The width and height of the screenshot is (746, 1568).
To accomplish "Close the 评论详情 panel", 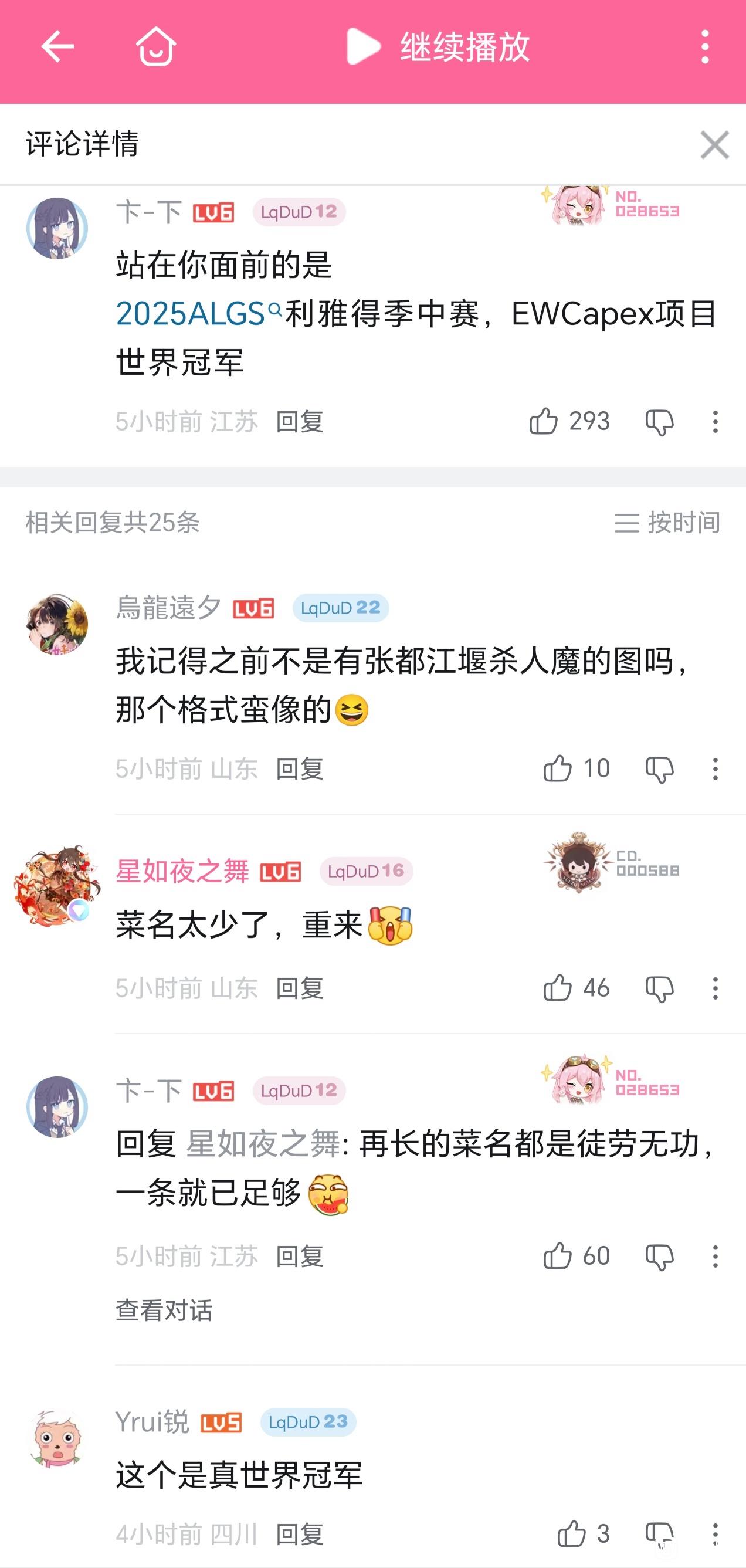I will (x=714, y=145).
